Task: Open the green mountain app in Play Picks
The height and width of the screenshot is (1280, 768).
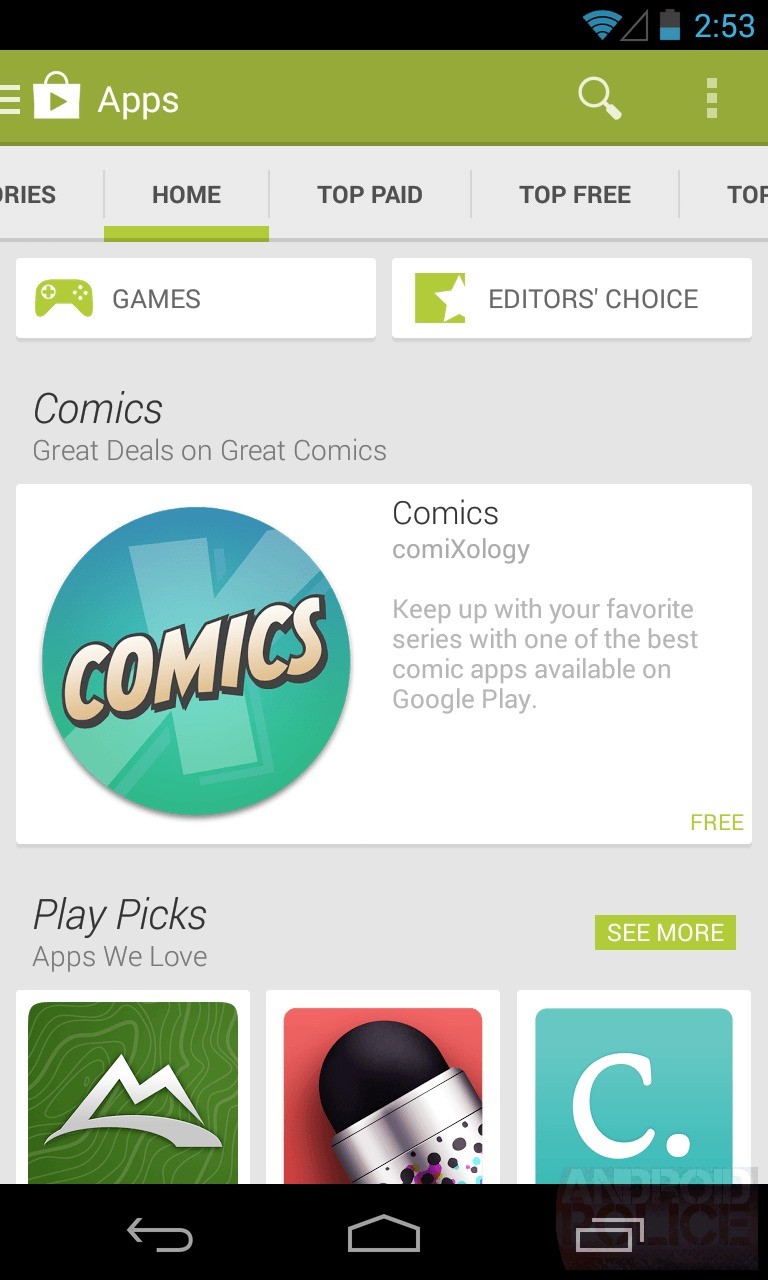Action: 133,1092
